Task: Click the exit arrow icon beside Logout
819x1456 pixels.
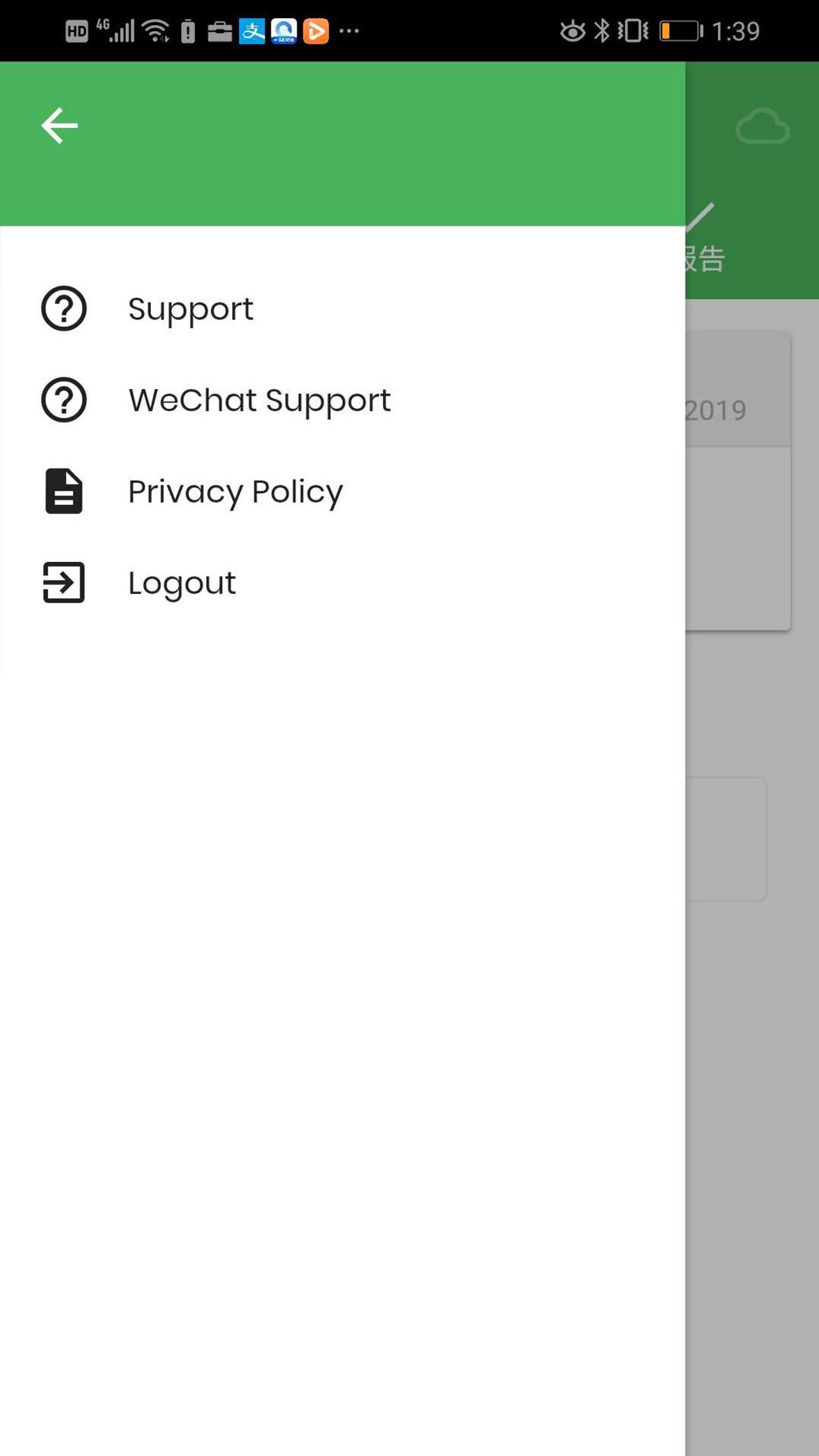Action: coord(63,582)
